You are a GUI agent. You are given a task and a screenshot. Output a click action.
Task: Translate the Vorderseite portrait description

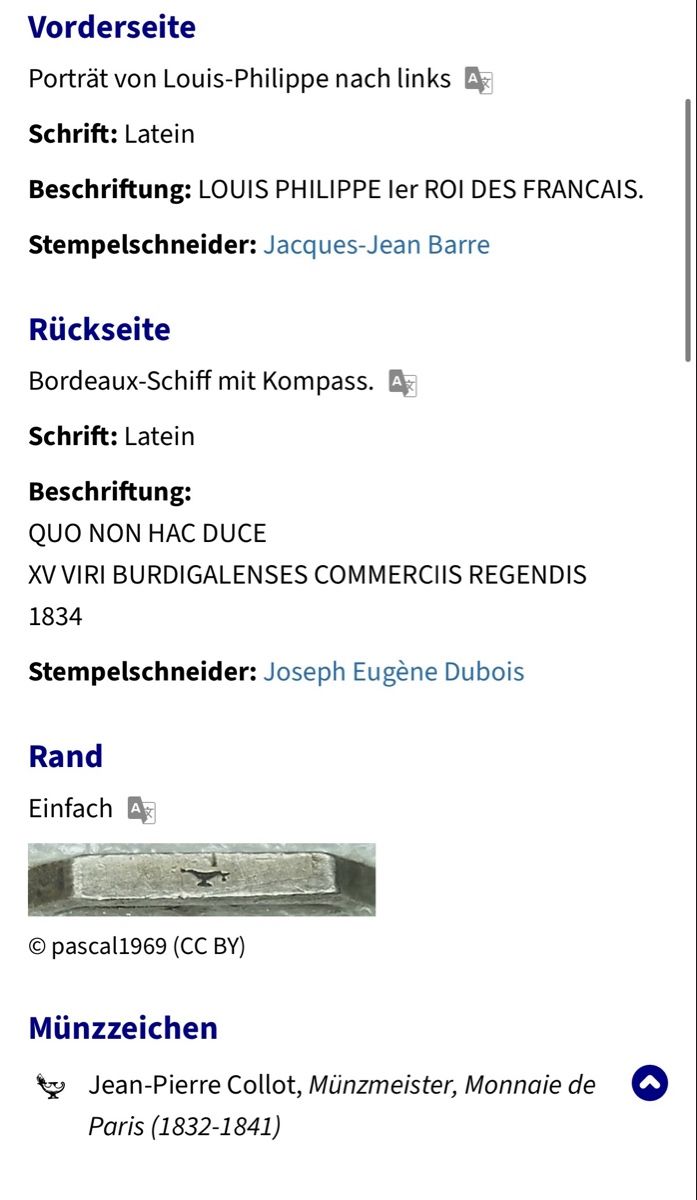click(479, 80)
